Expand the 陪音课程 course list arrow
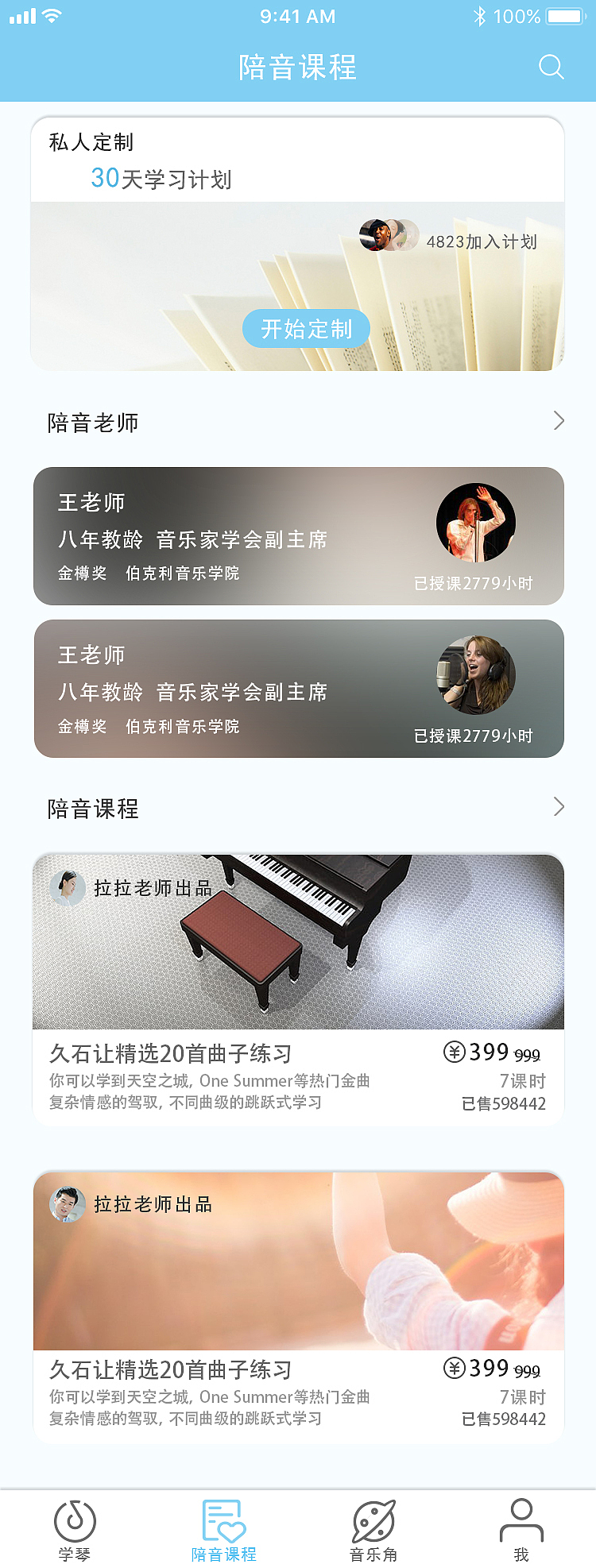 (559, 807)
